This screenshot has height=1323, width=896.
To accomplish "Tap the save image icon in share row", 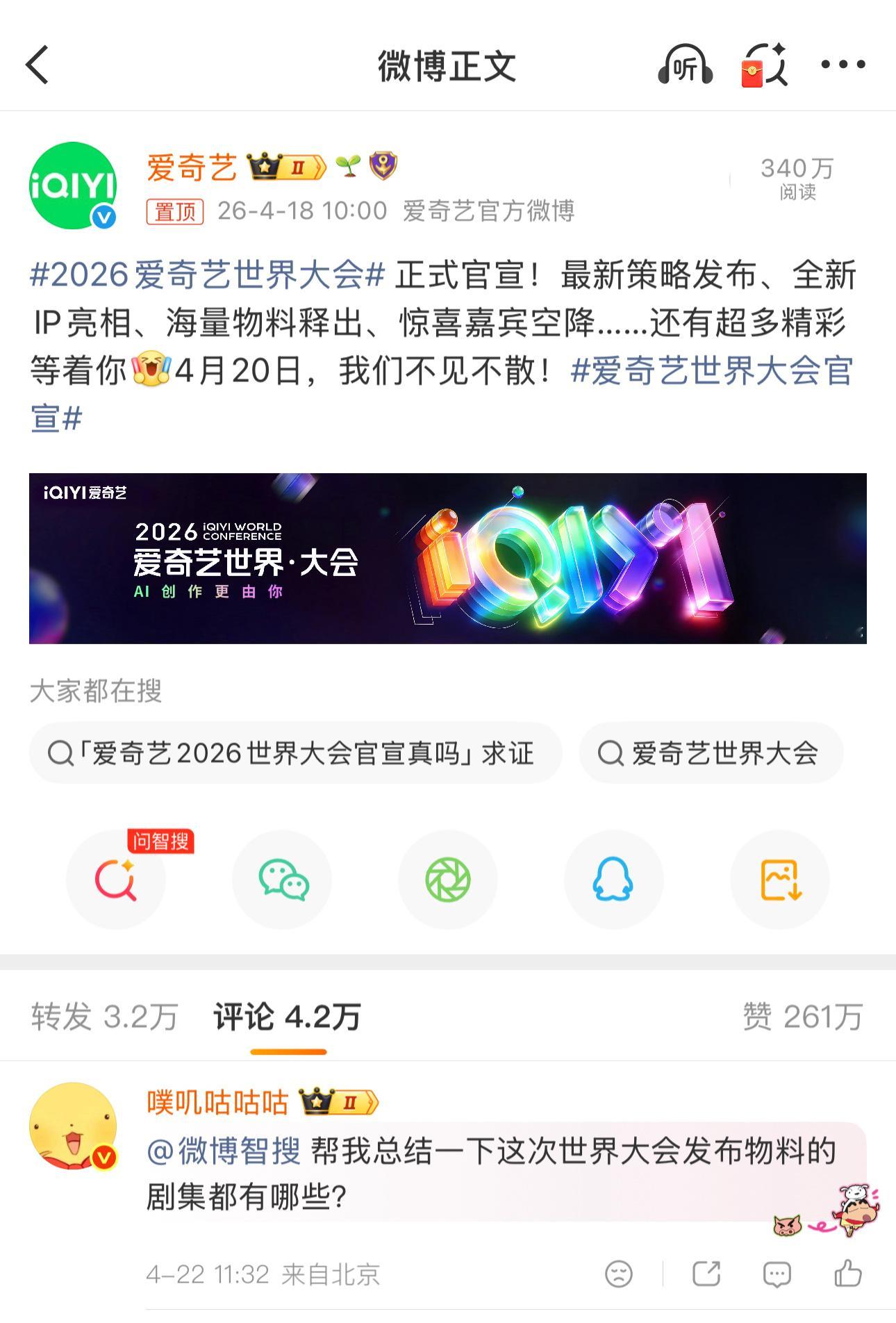I will click(x=779, y=879).
